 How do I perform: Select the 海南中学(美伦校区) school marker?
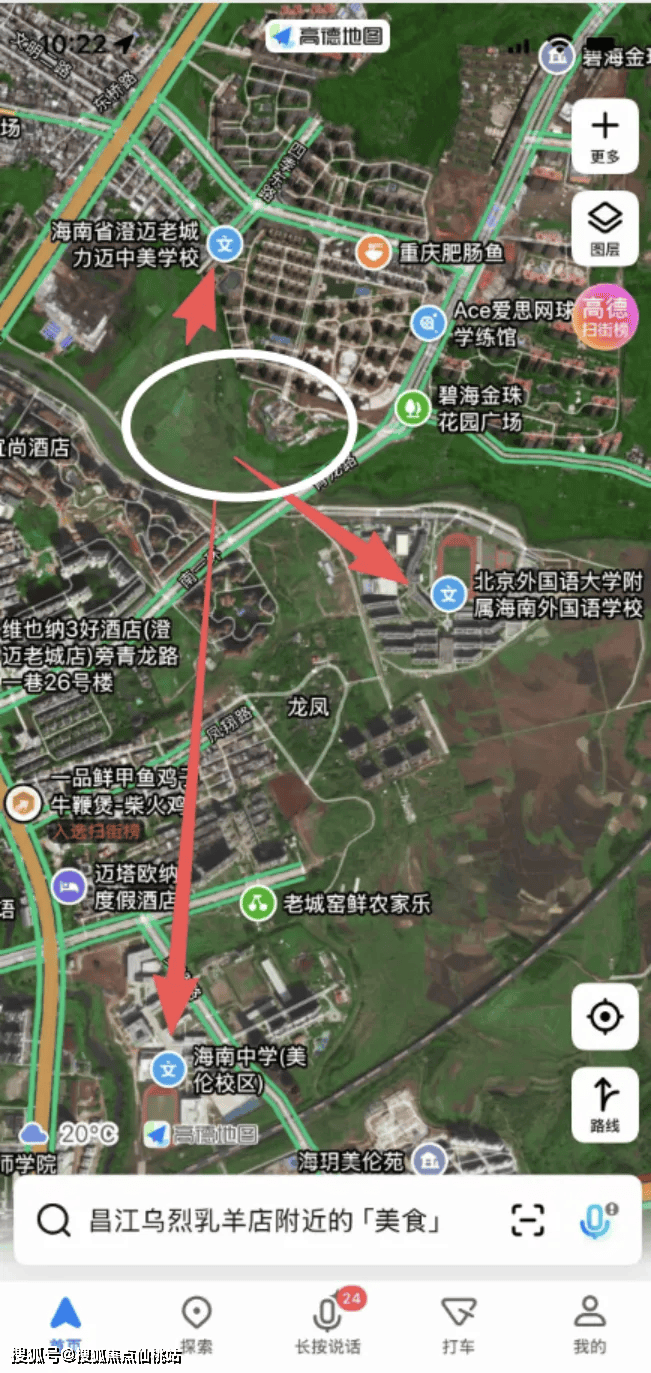click(x=168, y=1070)
